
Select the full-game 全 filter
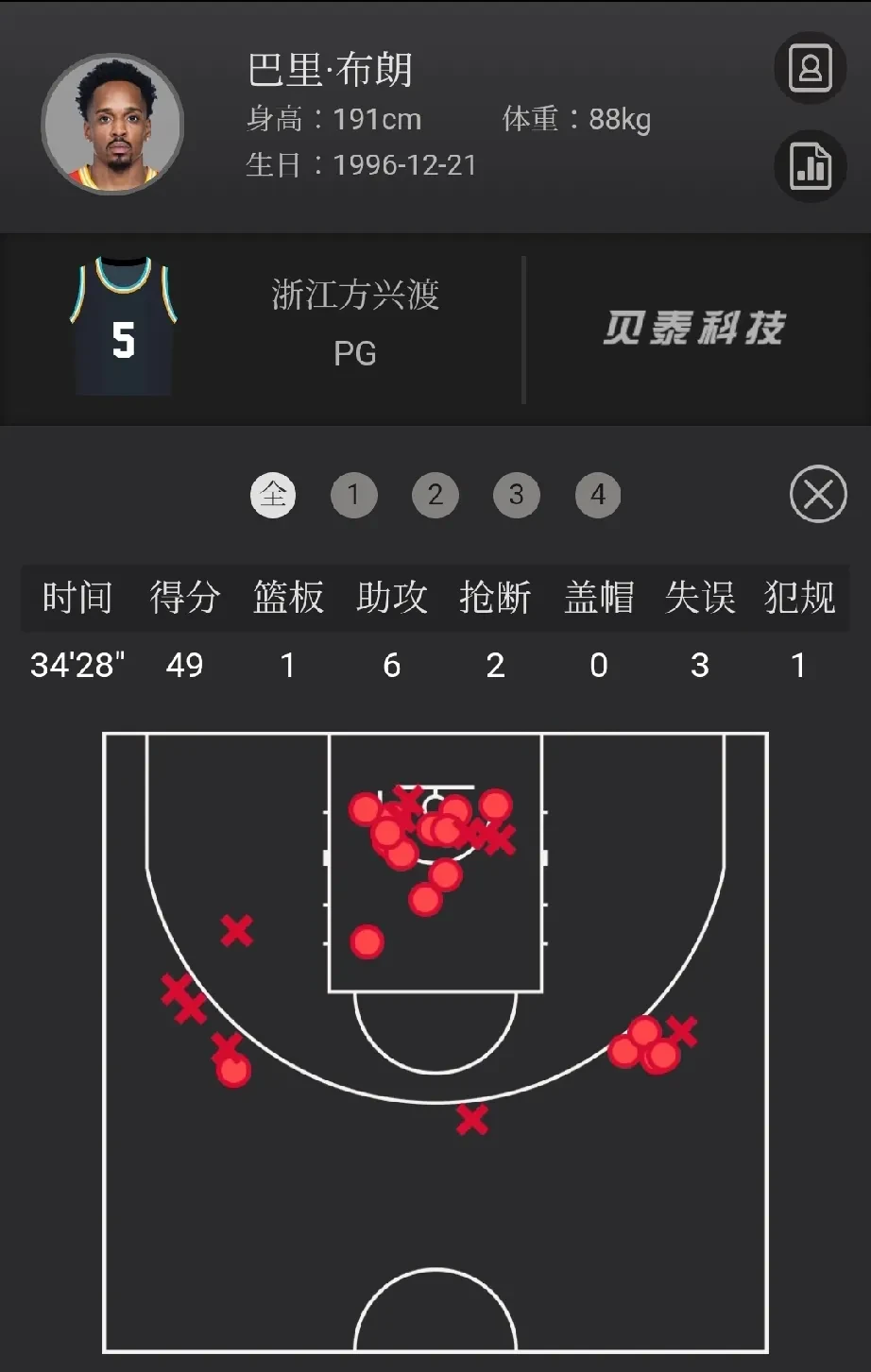(273, 495)
